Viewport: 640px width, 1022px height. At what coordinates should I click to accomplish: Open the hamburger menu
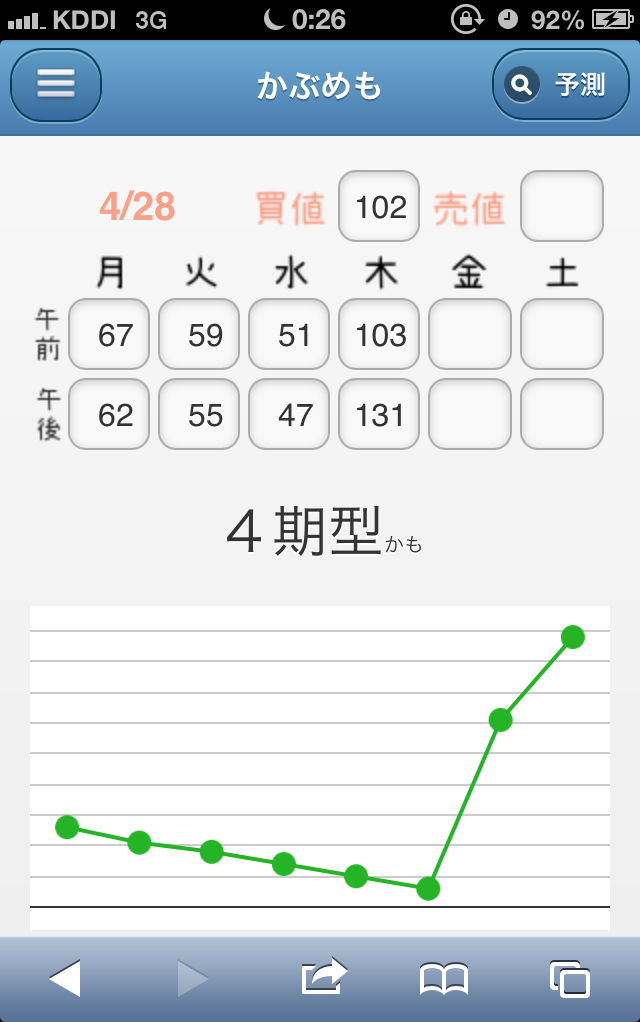[56, 85]
